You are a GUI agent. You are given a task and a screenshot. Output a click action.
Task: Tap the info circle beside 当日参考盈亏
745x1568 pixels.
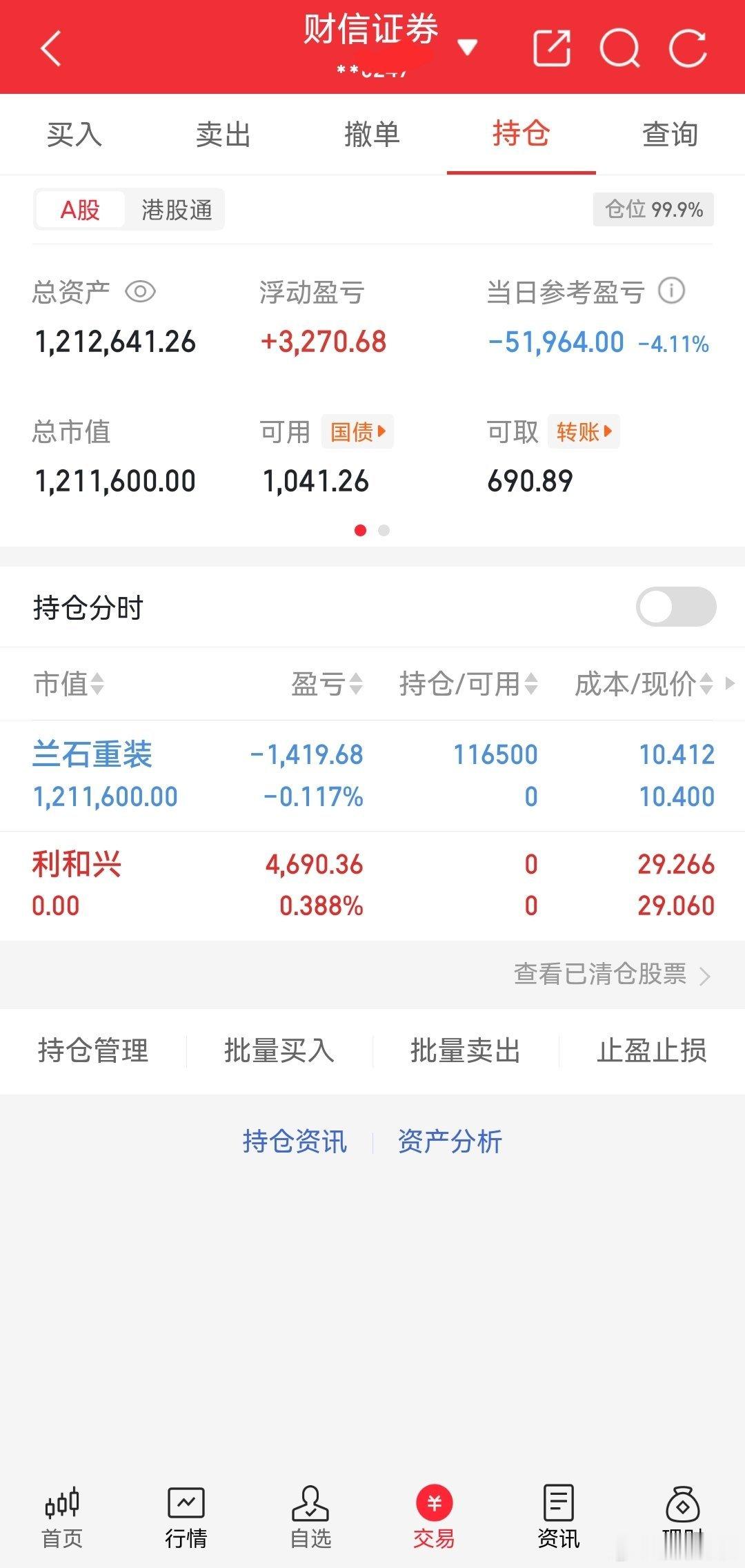click(x=669, y=292)
